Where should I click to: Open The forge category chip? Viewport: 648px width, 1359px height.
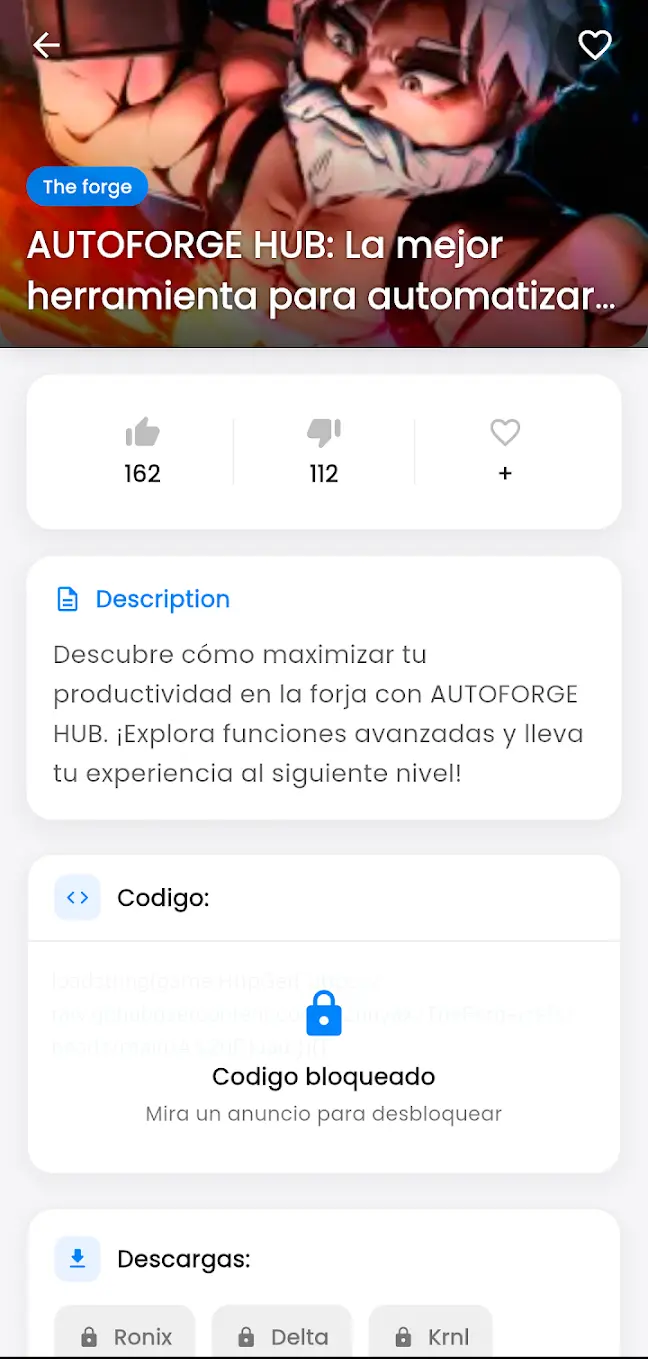[x=87, y=187]
